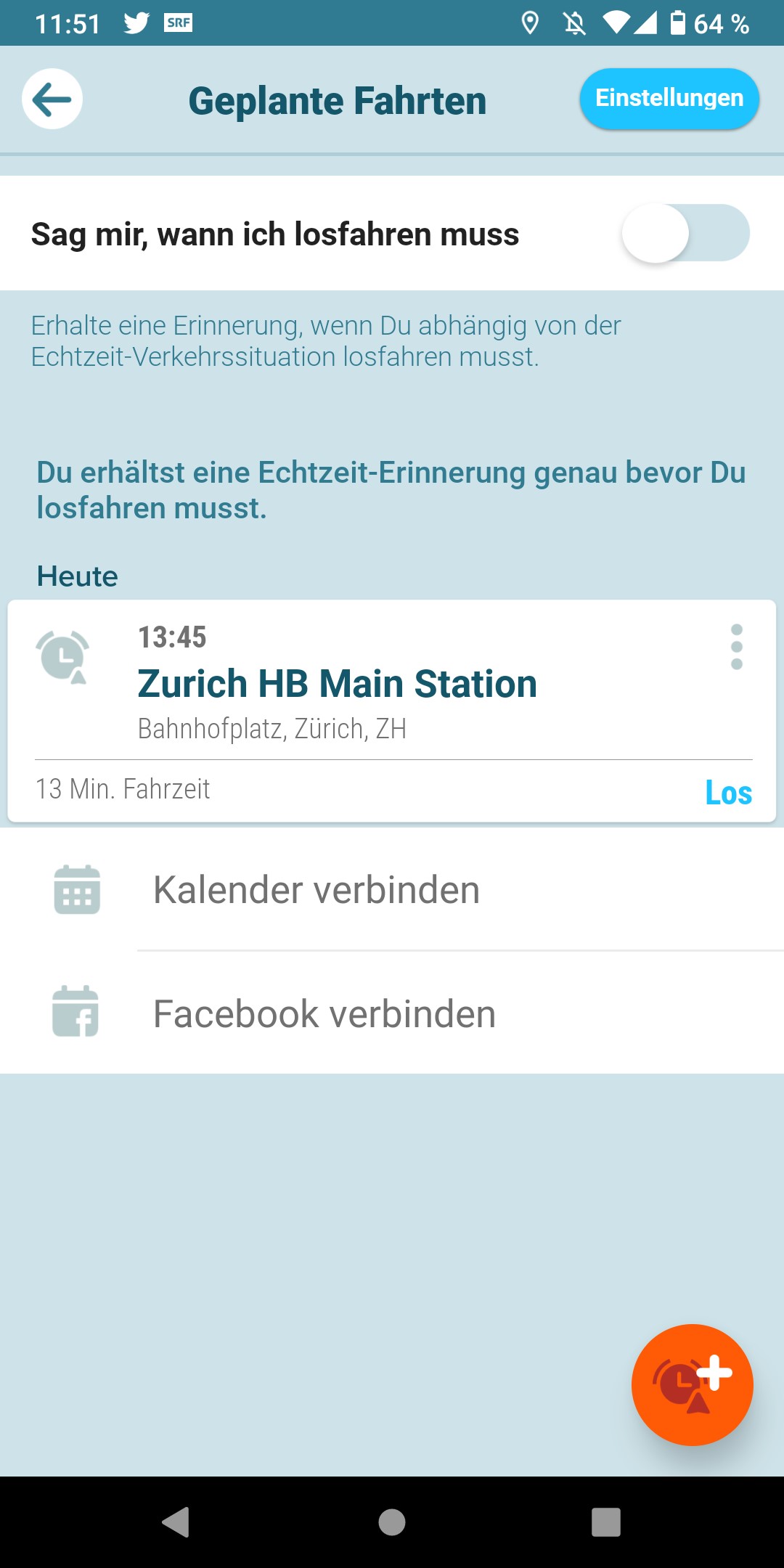
Task: Open the Zurich HB Main Station trip
Action: pyautogui.click(x=338, y=683)
